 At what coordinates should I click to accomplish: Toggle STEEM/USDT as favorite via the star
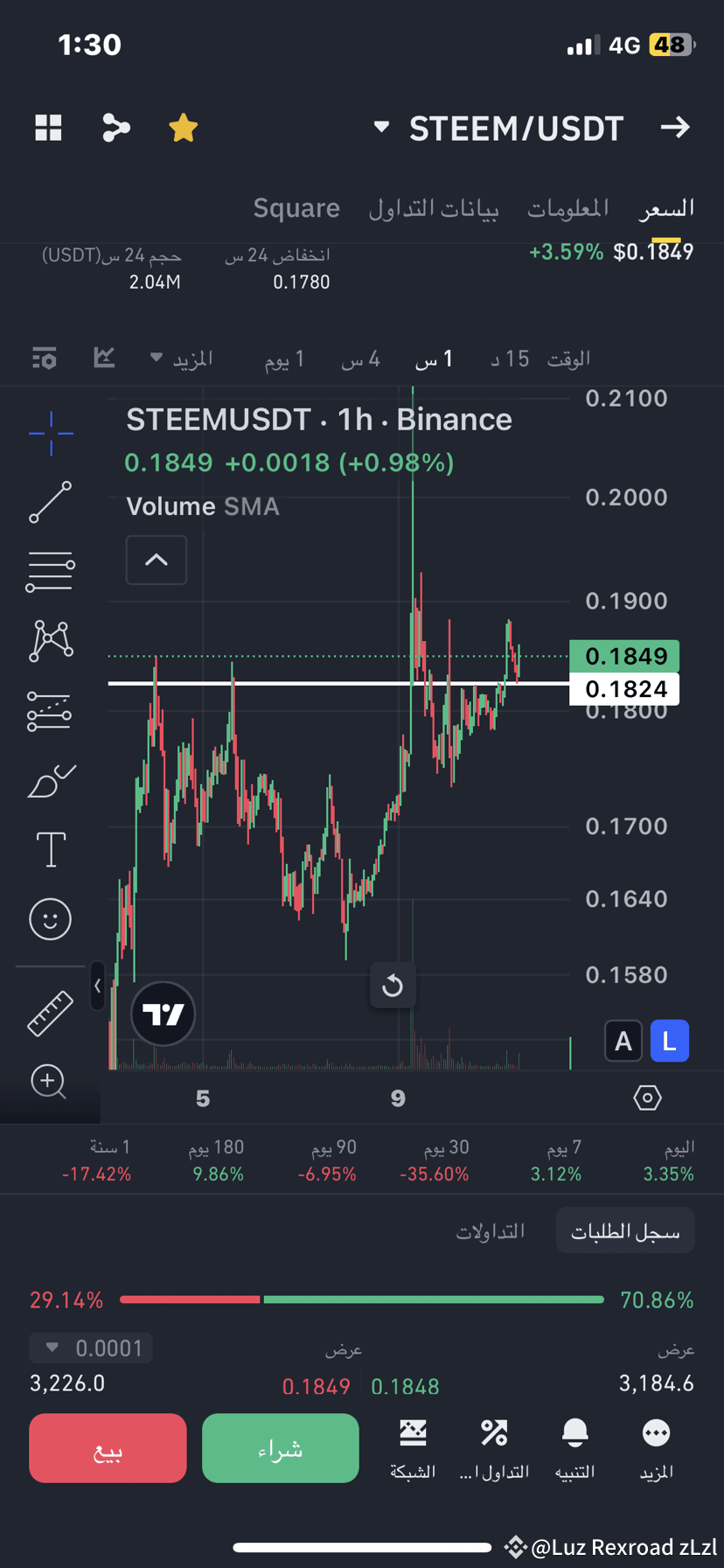click(x=183, y=128)
